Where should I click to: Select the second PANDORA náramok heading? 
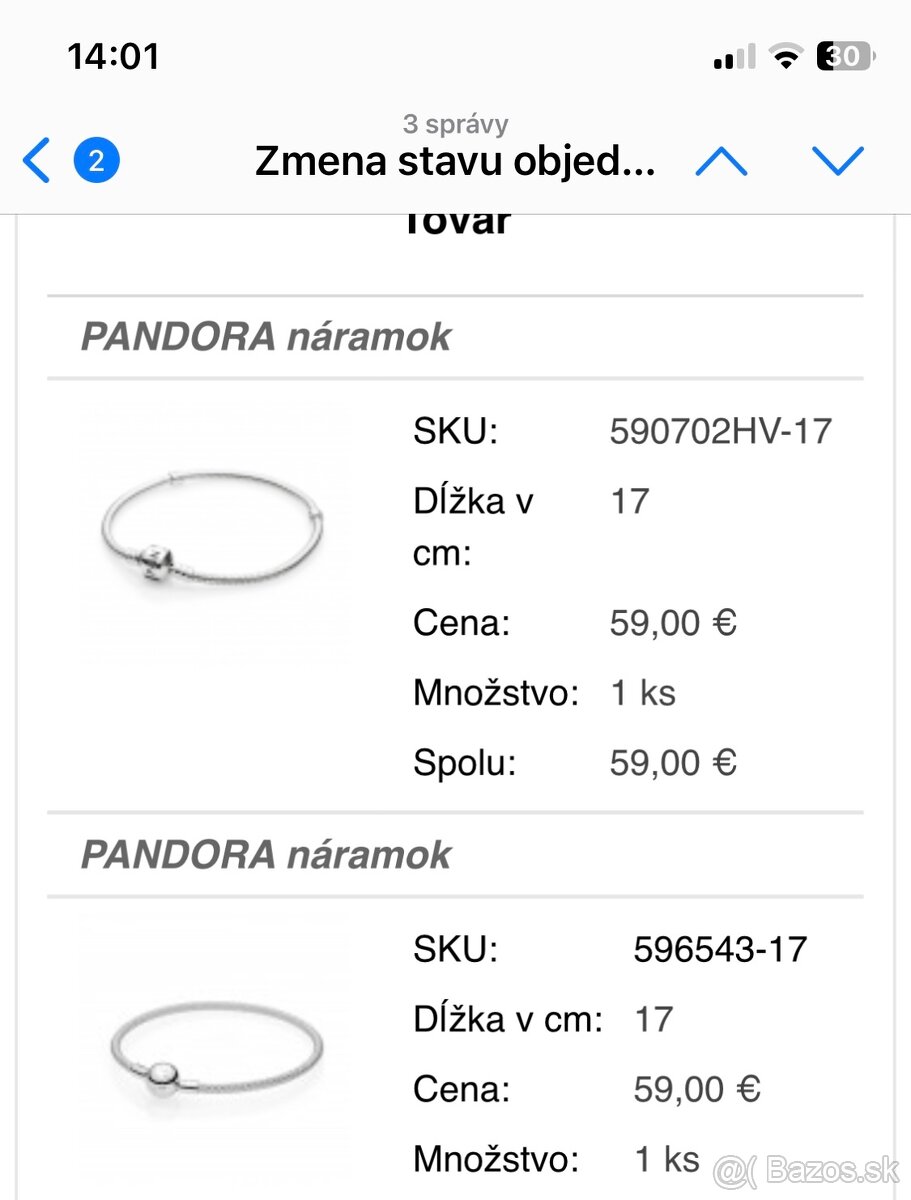tap(265, 855)
